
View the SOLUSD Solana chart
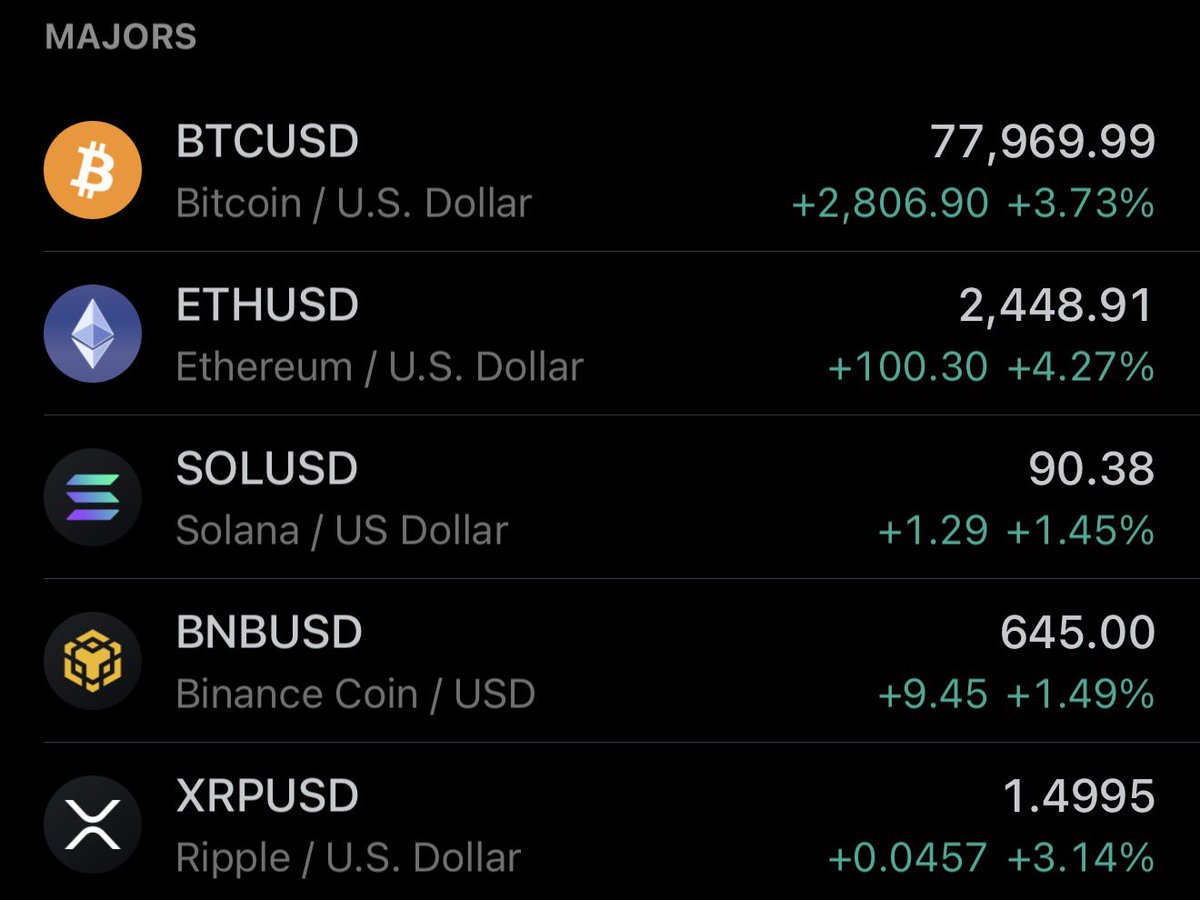coord(600,498)
